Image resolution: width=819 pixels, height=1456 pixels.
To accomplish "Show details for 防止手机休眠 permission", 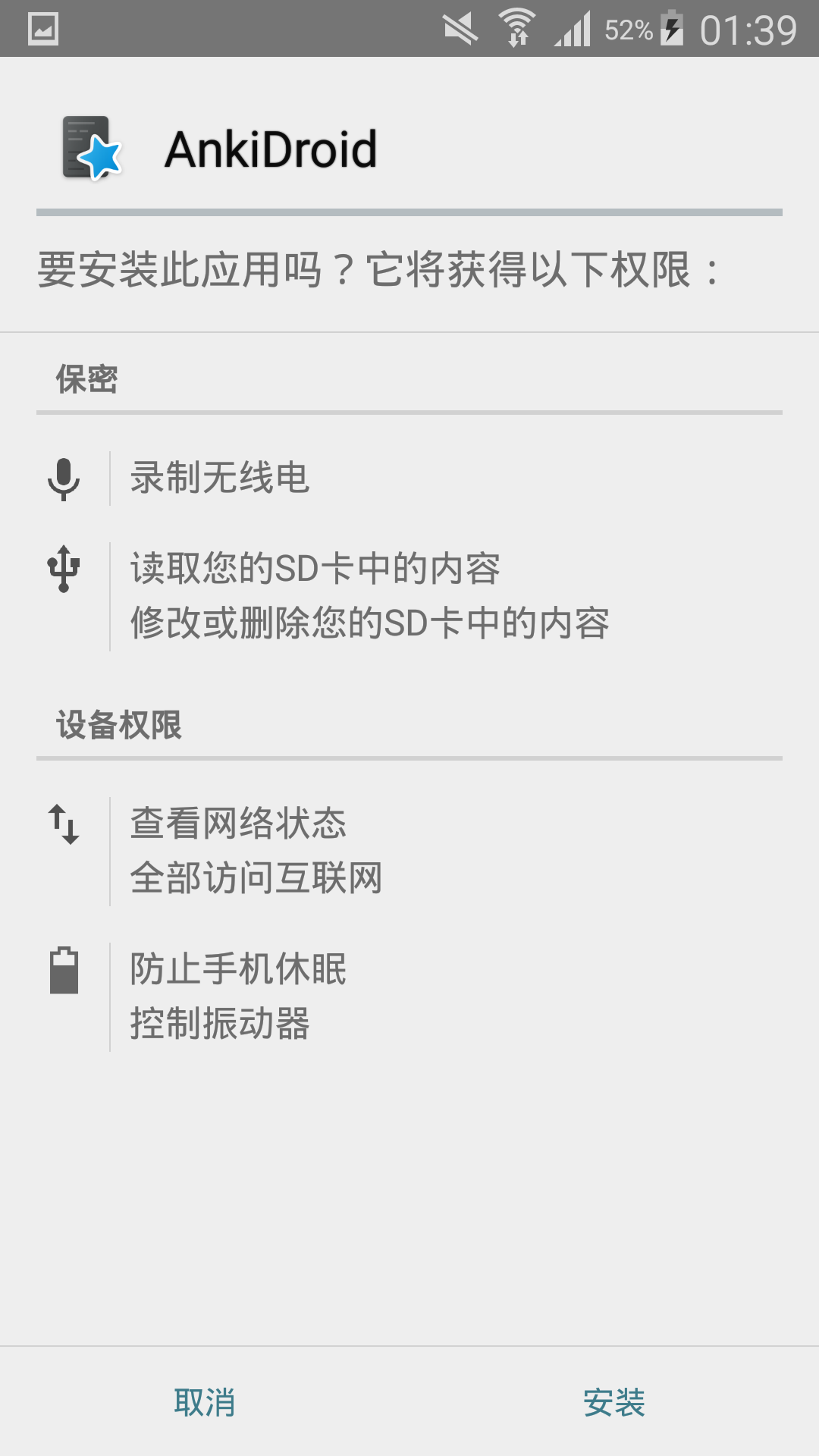I will (238, 969).
